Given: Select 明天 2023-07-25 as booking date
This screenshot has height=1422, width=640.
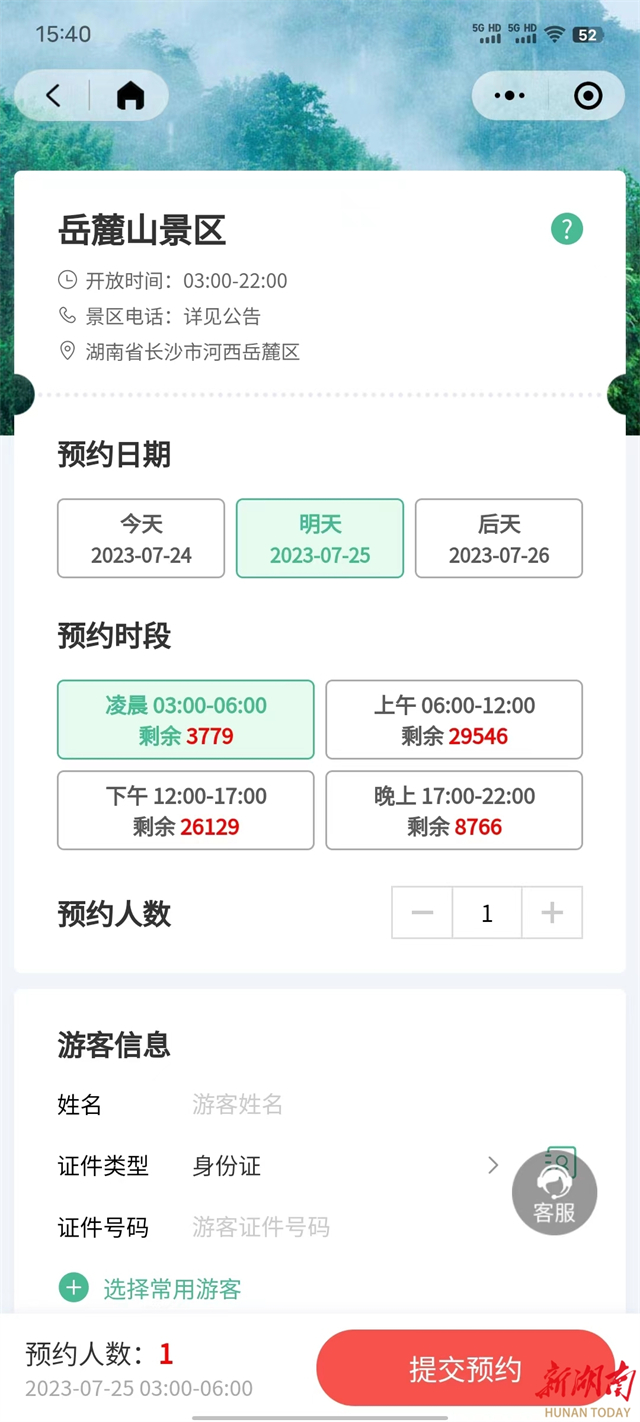Looking at the screenshot, I should [x=320, y=539].
